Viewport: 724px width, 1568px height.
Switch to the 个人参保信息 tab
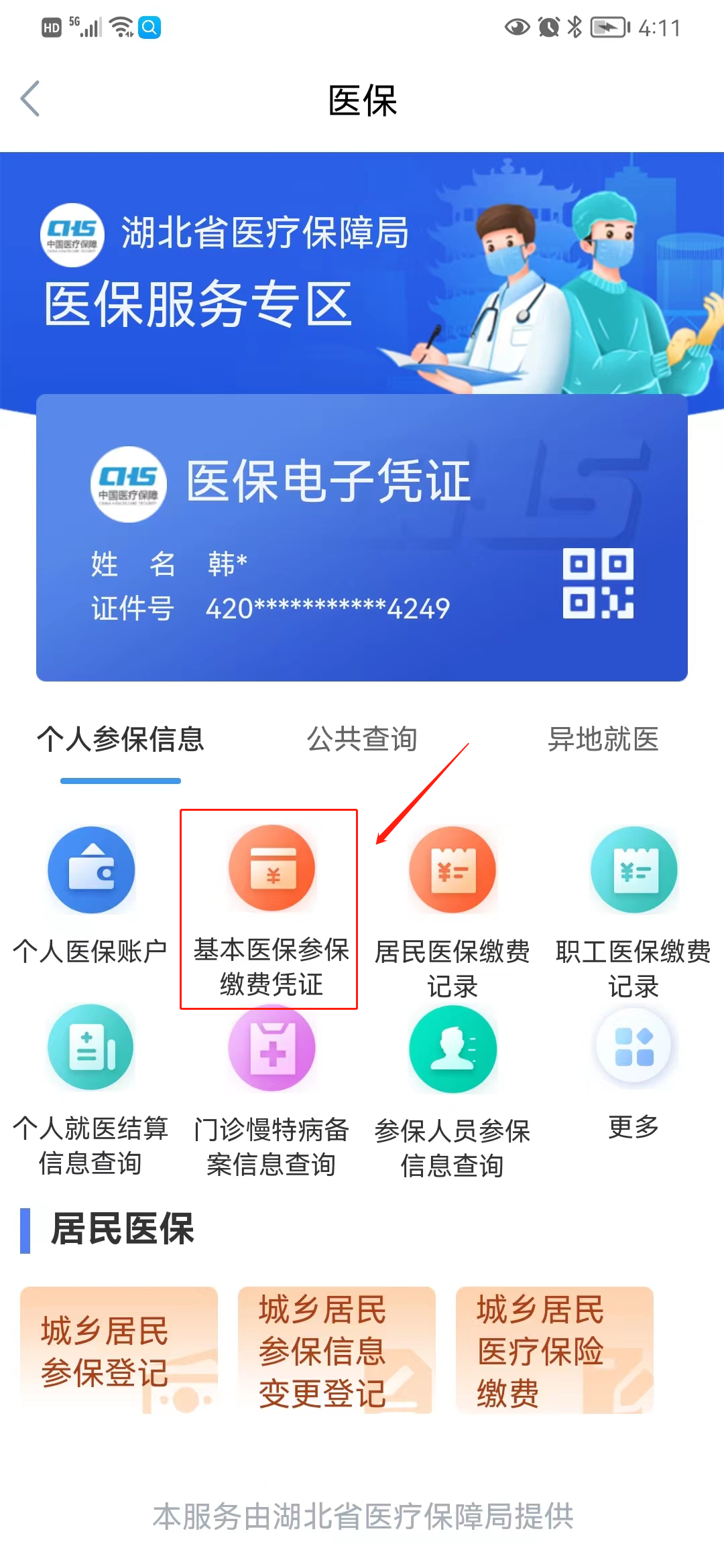click(121, 740)
